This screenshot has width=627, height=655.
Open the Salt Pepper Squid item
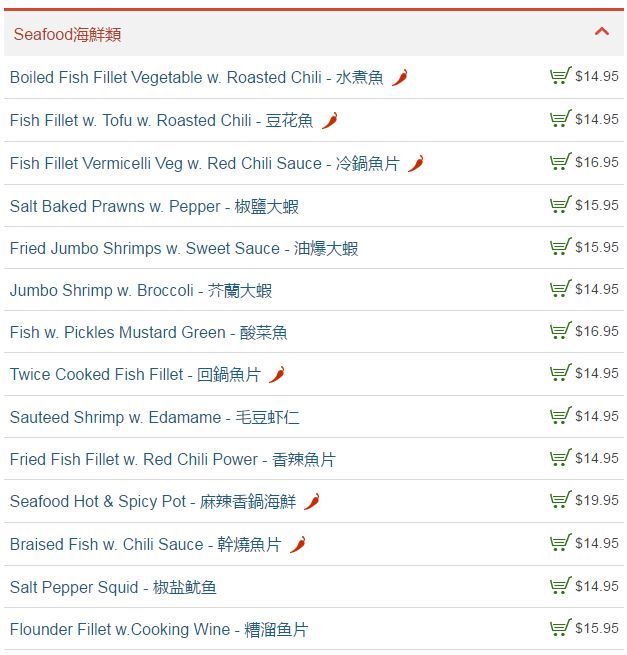[113, 587]
